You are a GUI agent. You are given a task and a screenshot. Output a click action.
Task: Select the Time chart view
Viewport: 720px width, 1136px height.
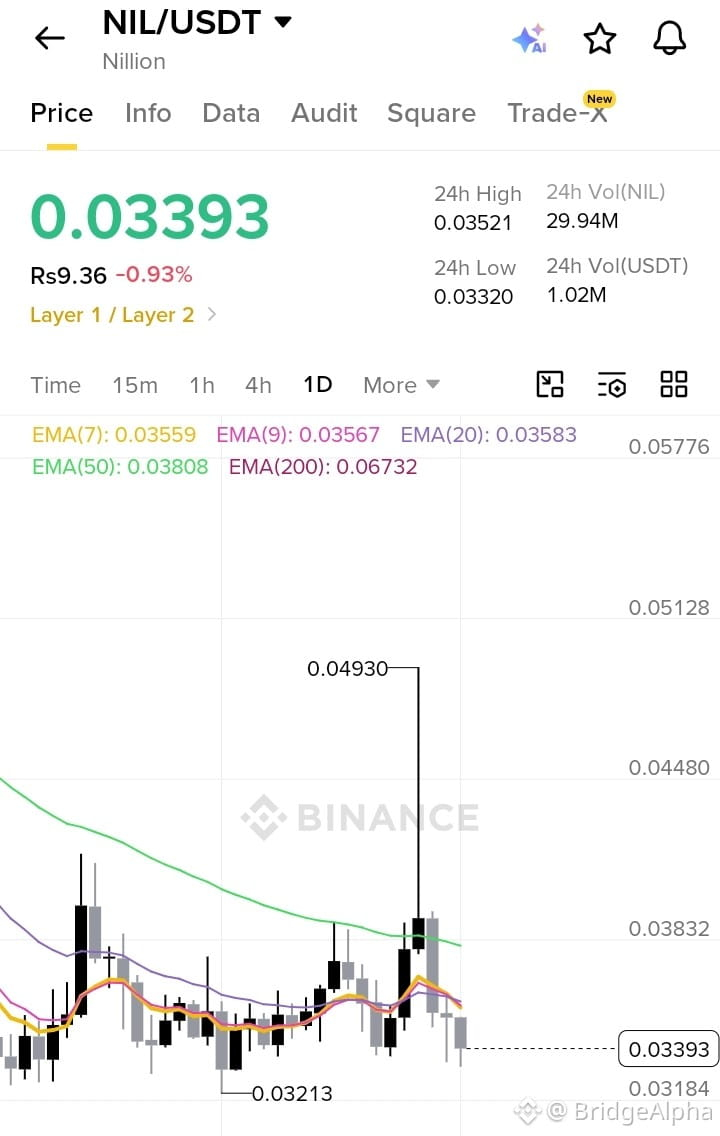(x=55, y=385)
